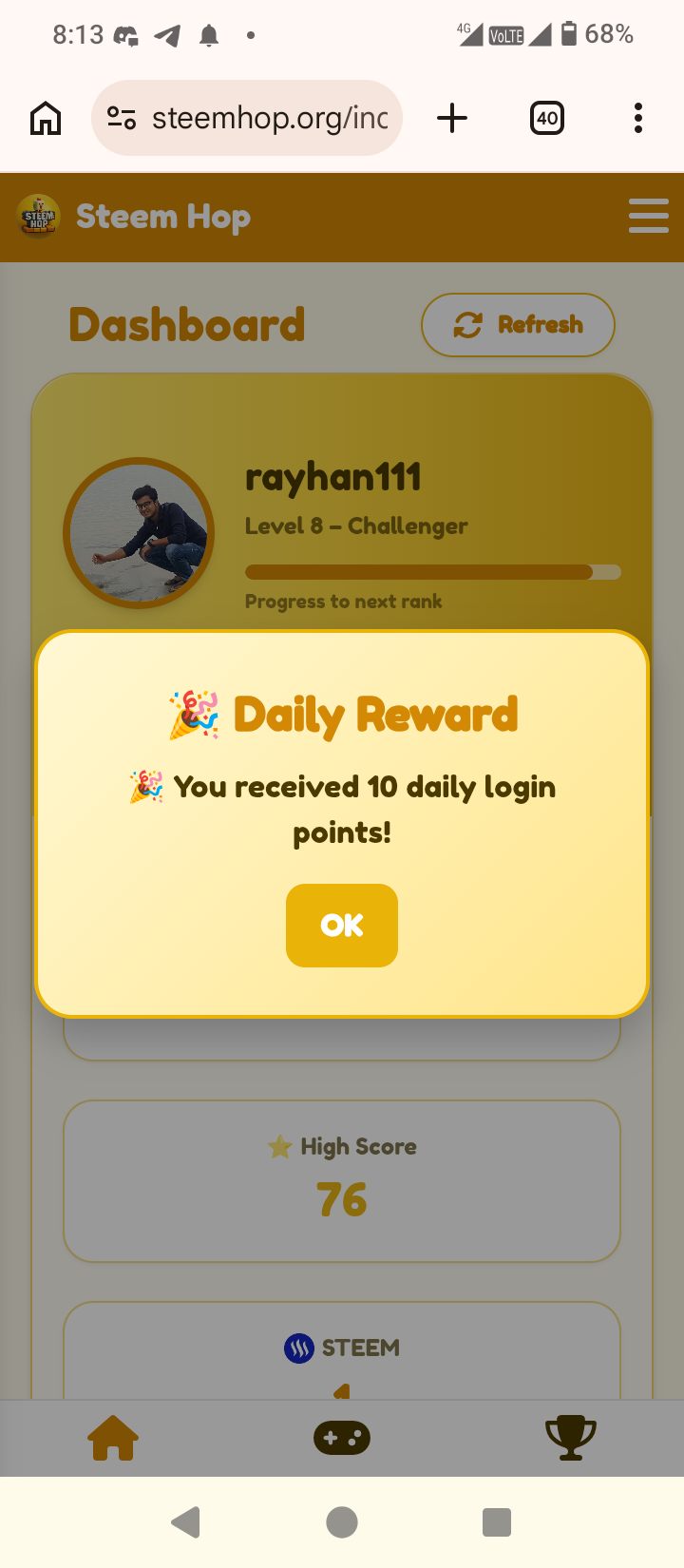Go back using the system back button
This screenshot has height=1568, width=684.
pos(186,1522)
